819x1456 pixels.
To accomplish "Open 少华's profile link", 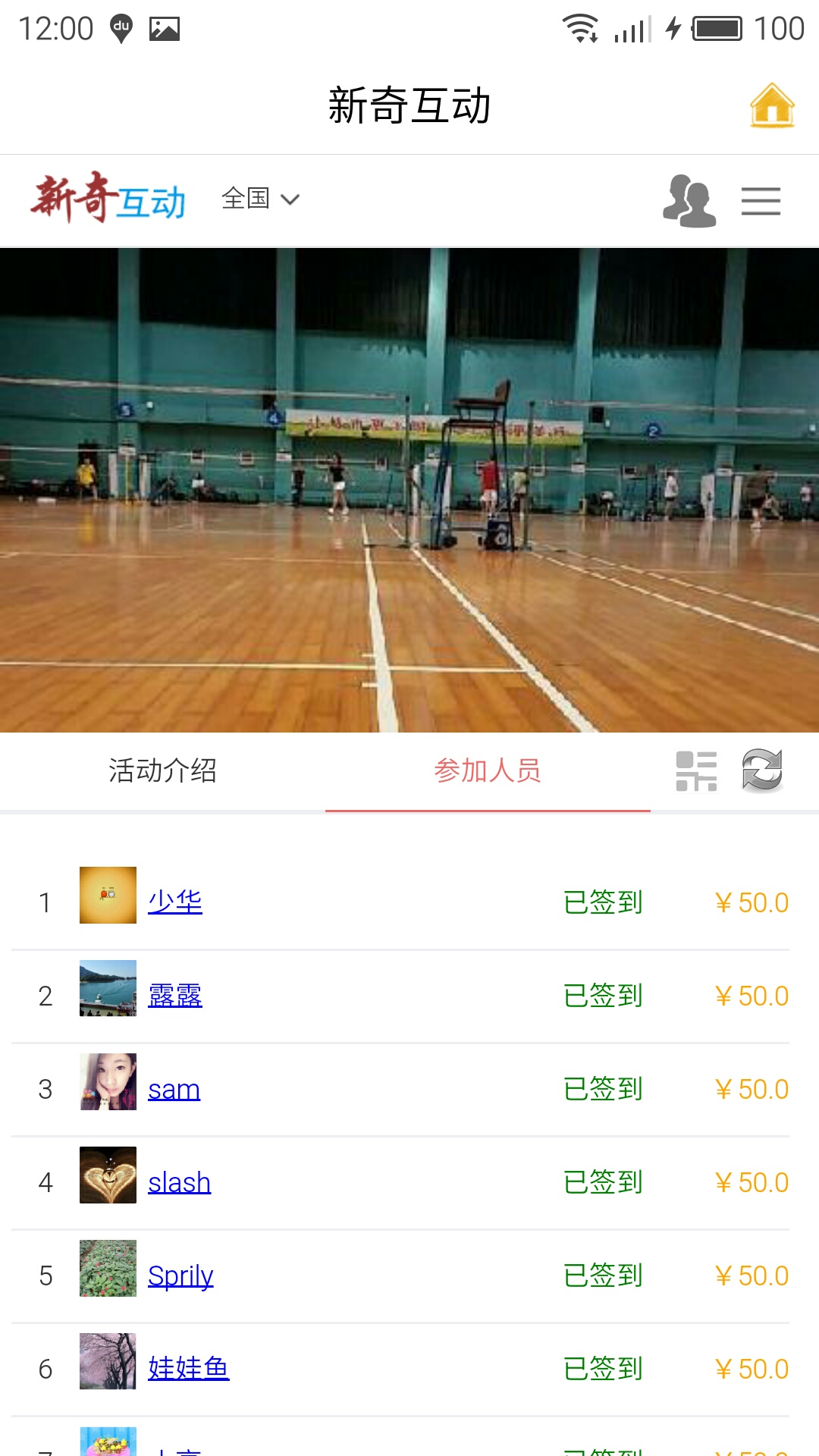I will pyautogui.click(x=175, y=902).
